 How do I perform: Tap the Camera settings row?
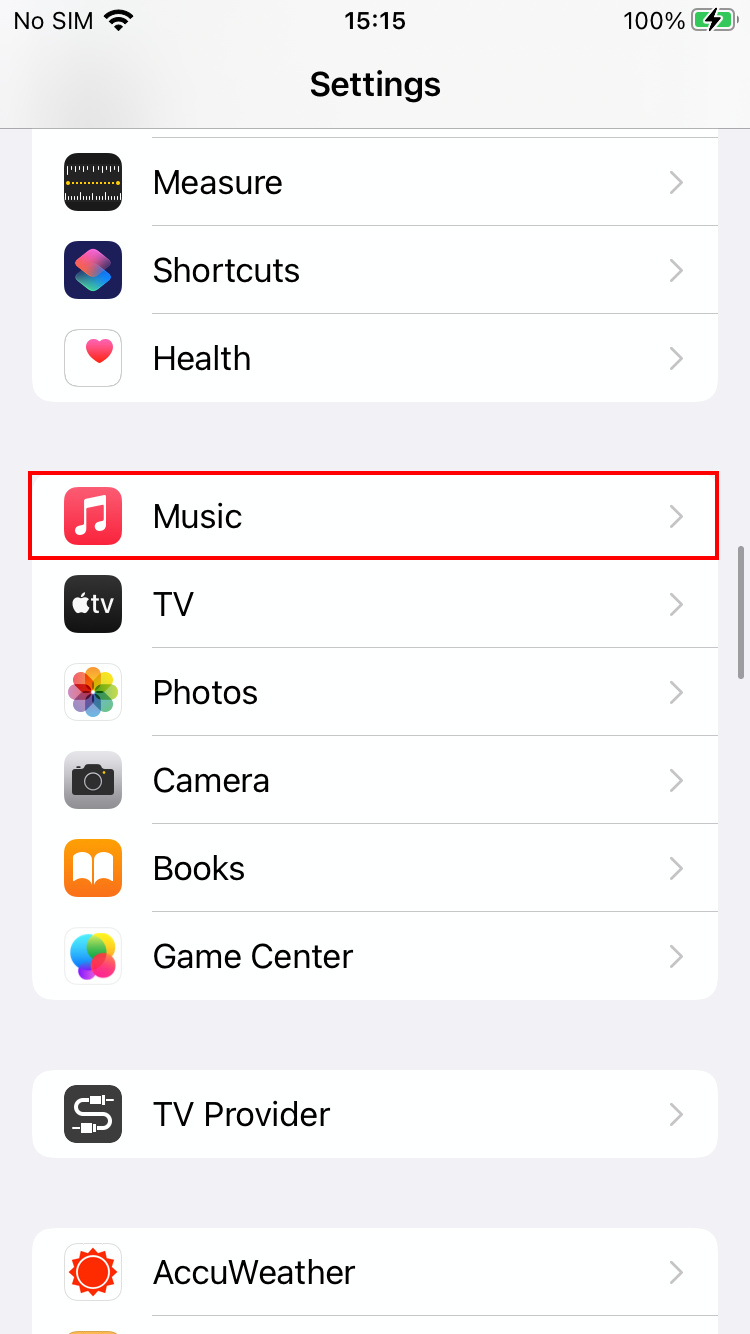[375, 780]
